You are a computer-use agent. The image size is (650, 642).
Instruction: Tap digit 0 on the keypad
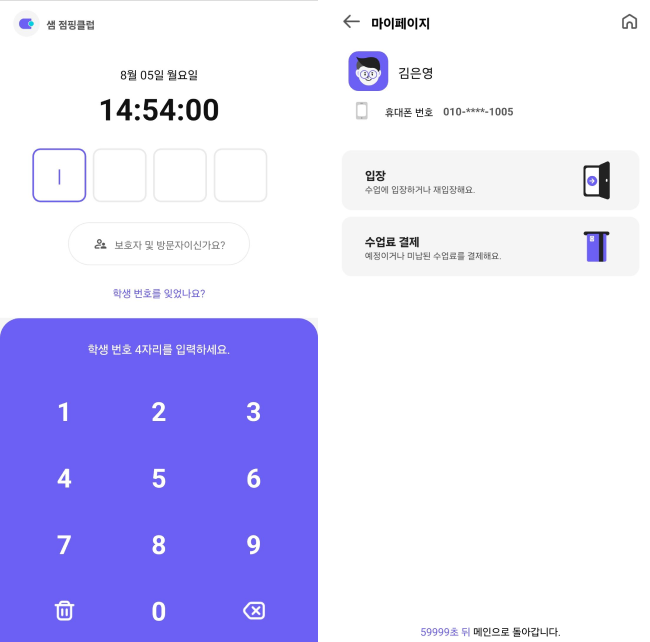coord(159,611)
